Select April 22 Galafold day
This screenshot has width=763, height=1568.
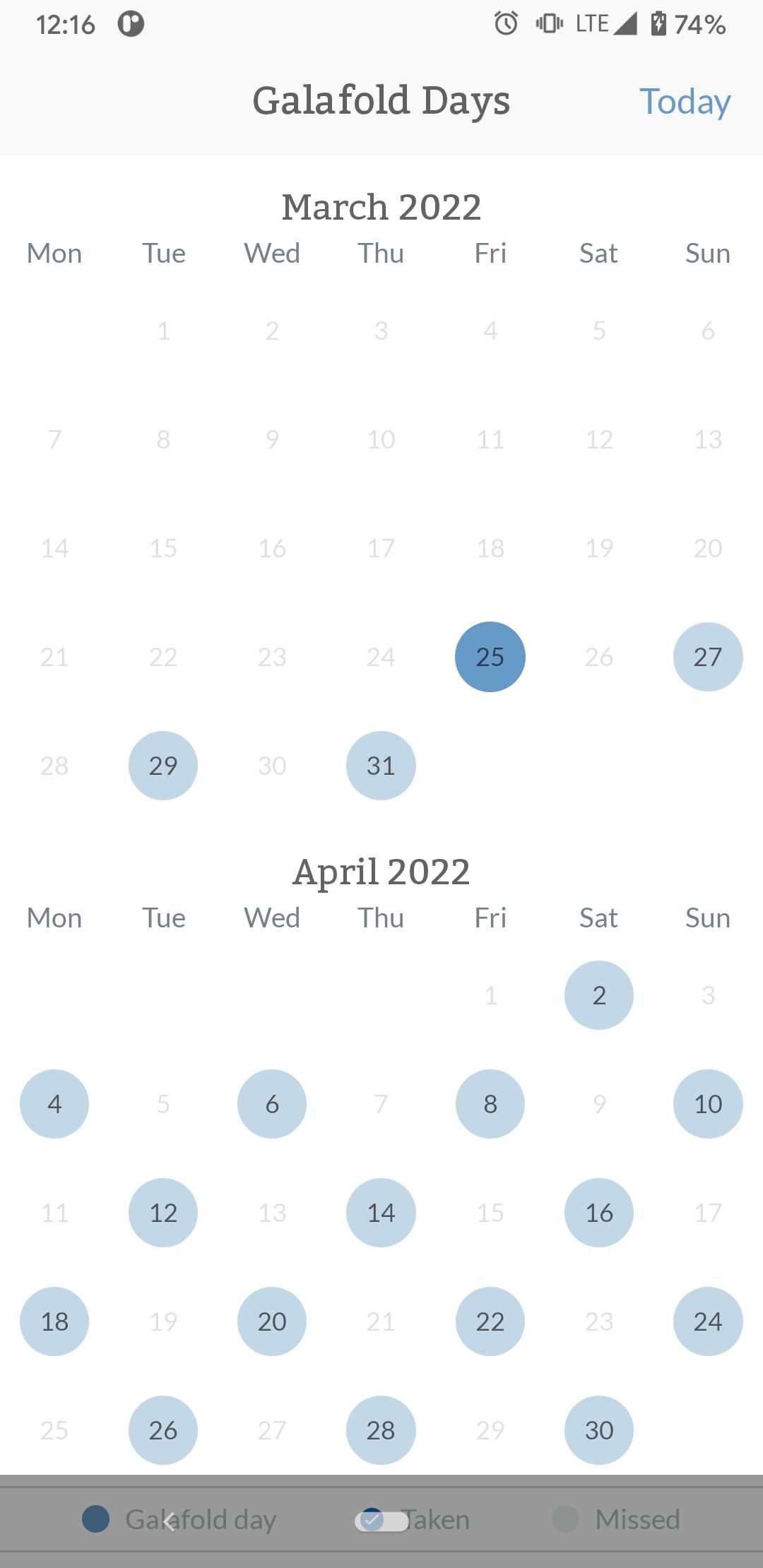click(x=490, y=1321)
